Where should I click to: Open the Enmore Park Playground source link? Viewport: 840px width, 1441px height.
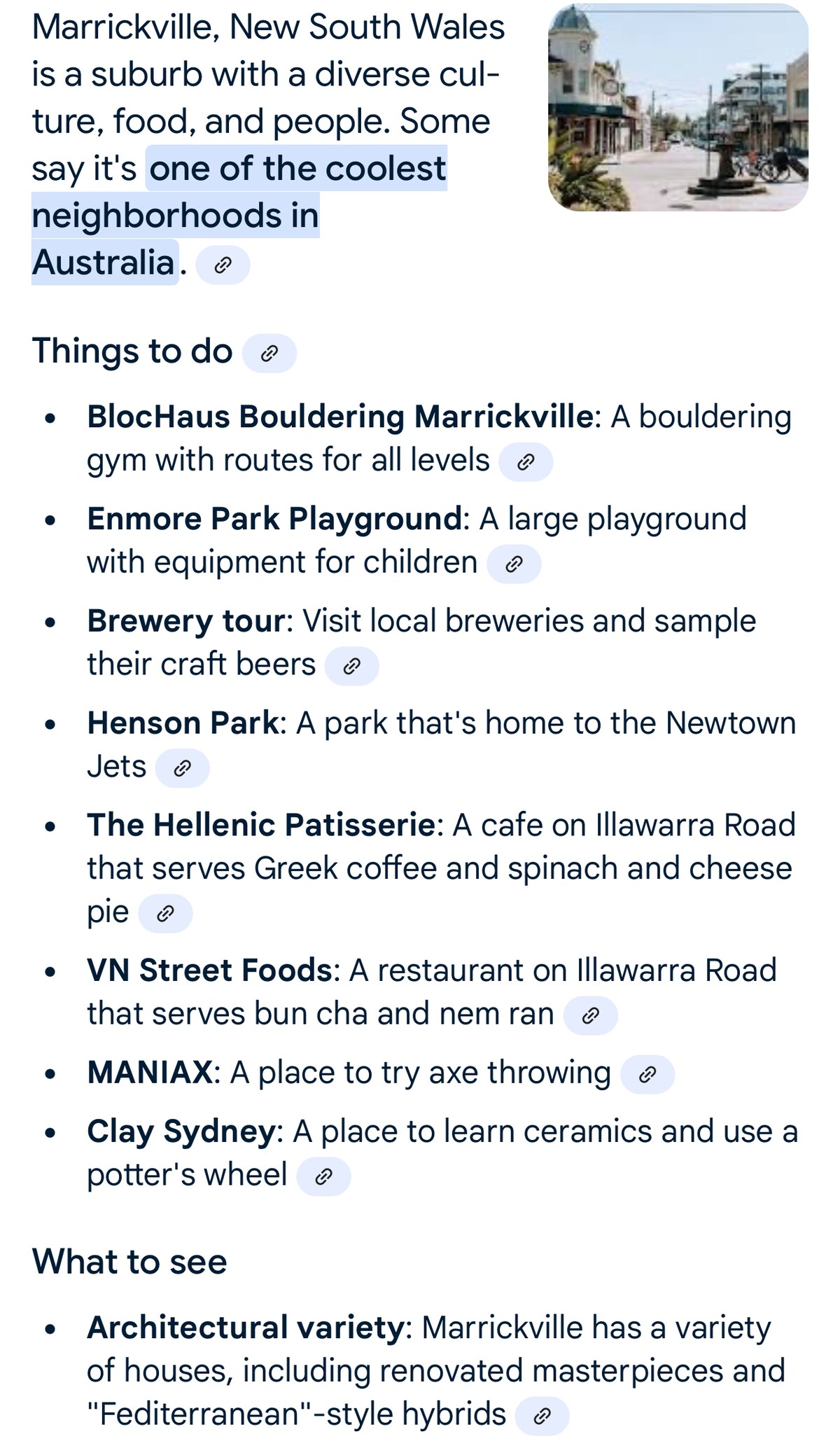514,564
